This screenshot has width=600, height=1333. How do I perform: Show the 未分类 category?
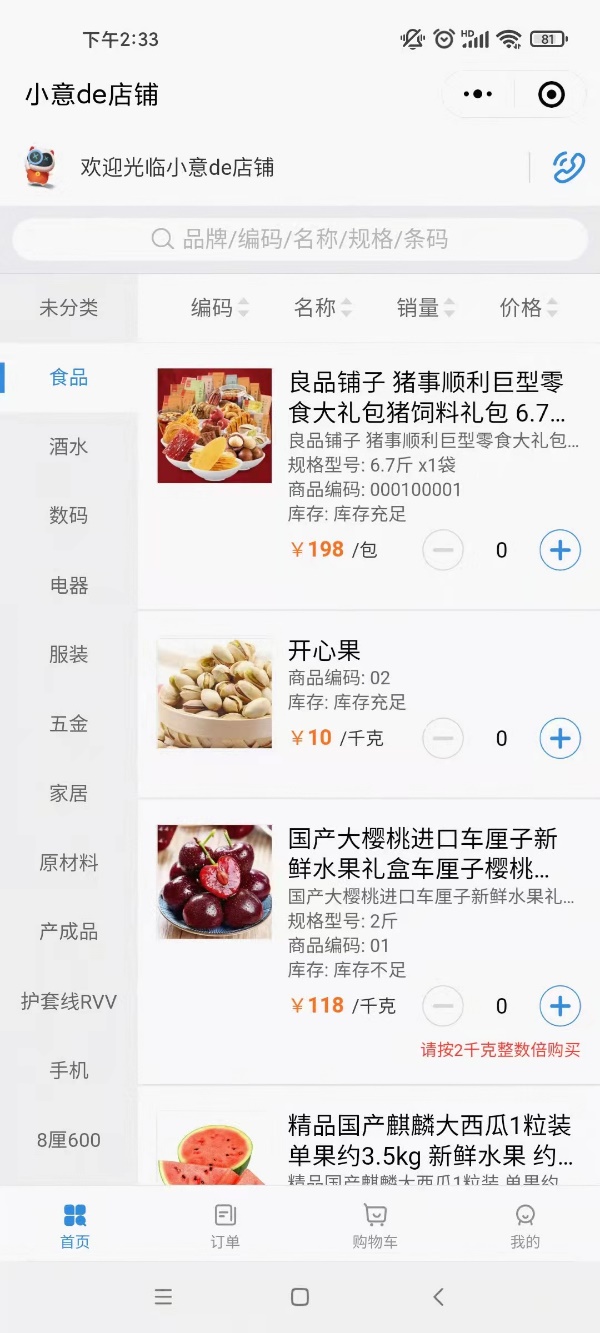point(69,308)
